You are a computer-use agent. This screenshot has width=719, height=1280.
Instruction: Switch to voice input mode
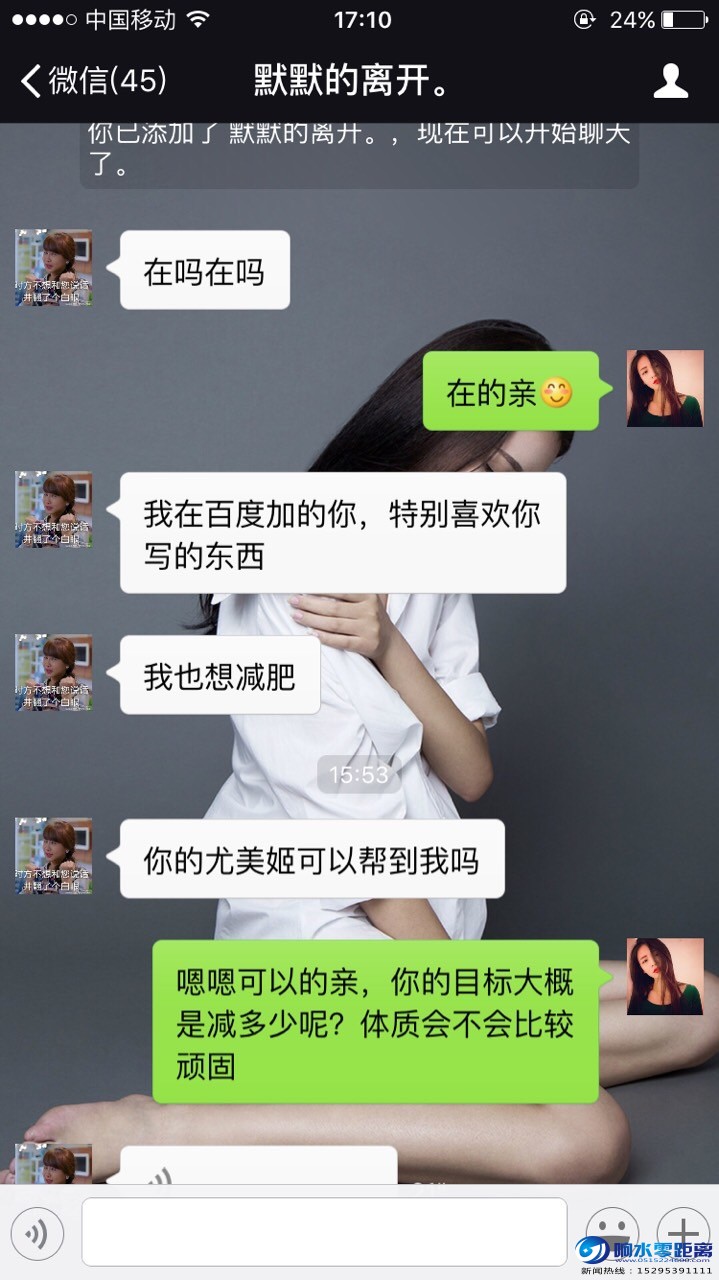coord(37,1233)
